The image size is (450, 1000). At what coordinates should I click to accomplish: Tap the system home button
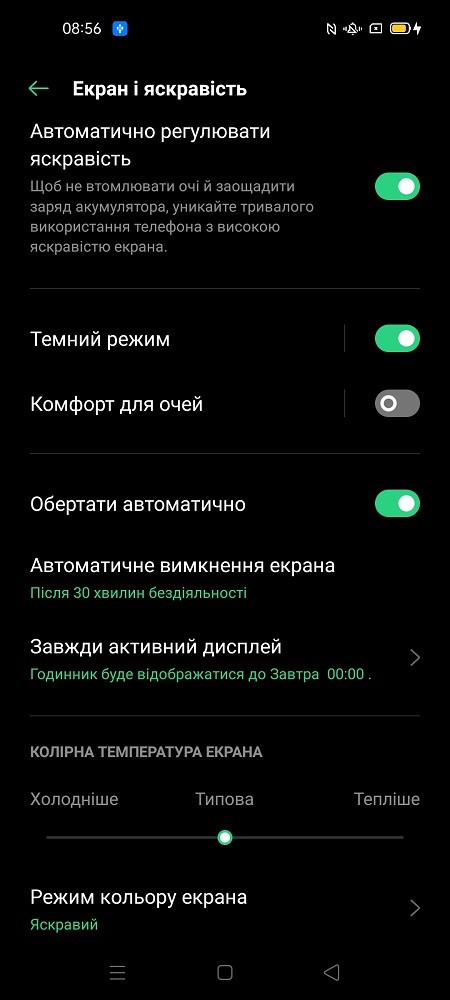click(224, 972)
